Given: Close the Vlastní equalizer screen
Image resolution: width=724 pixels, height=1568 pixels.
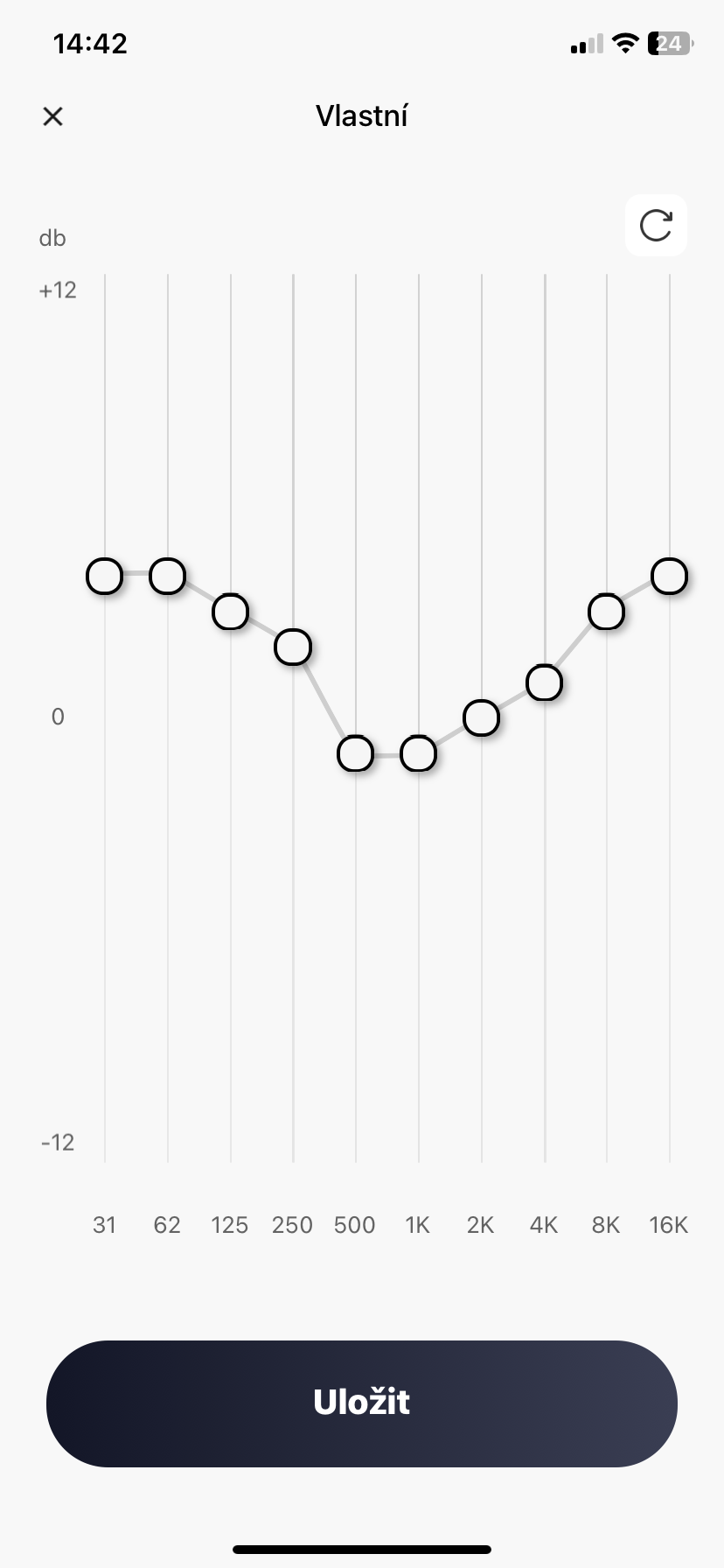Looking at the screenshot, I should point(53,116).
